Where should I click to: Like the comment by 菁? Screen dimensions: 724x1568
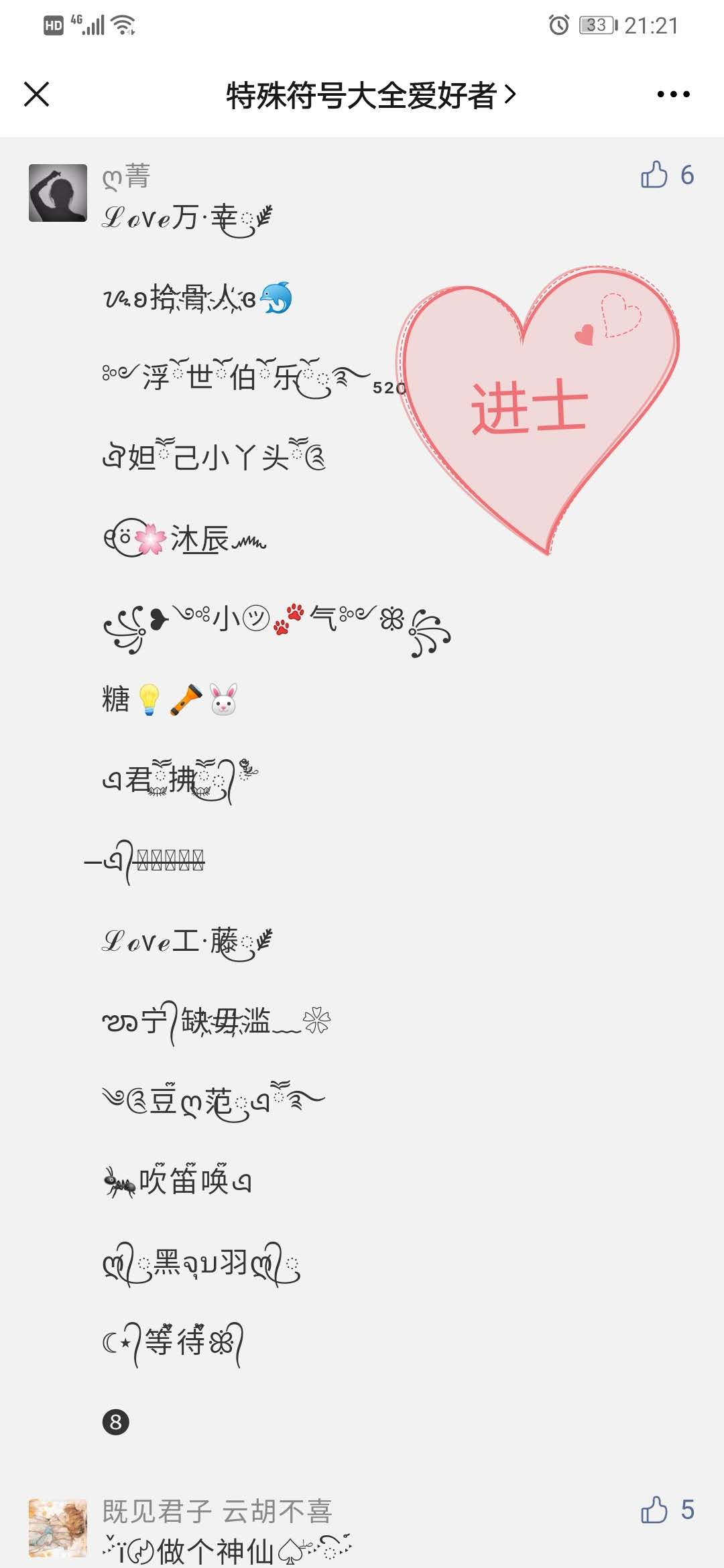tap(655, 175)
